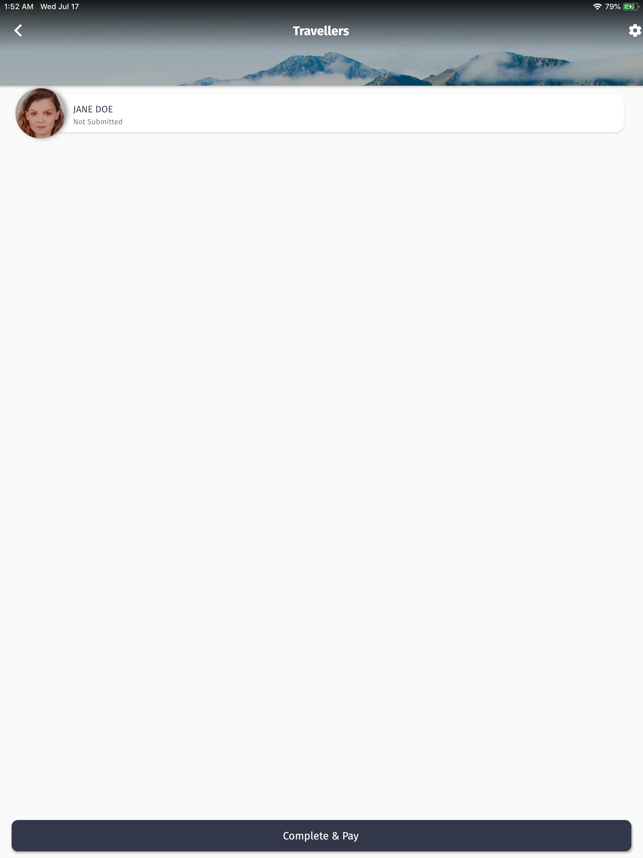Tap the Complete & Pay button
This screenshot has width=643, height=858.
(x=321, y=835)
